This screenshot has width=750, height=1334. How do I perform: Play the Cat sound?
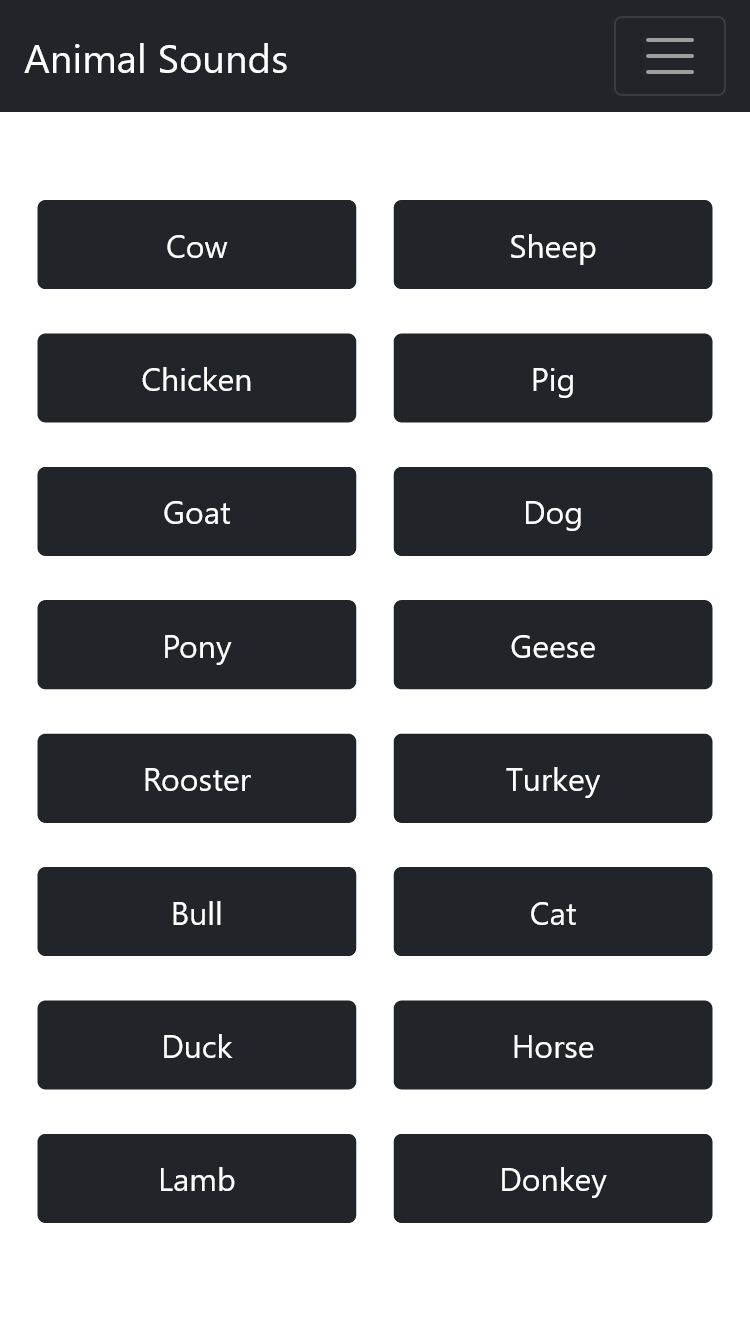553,911
